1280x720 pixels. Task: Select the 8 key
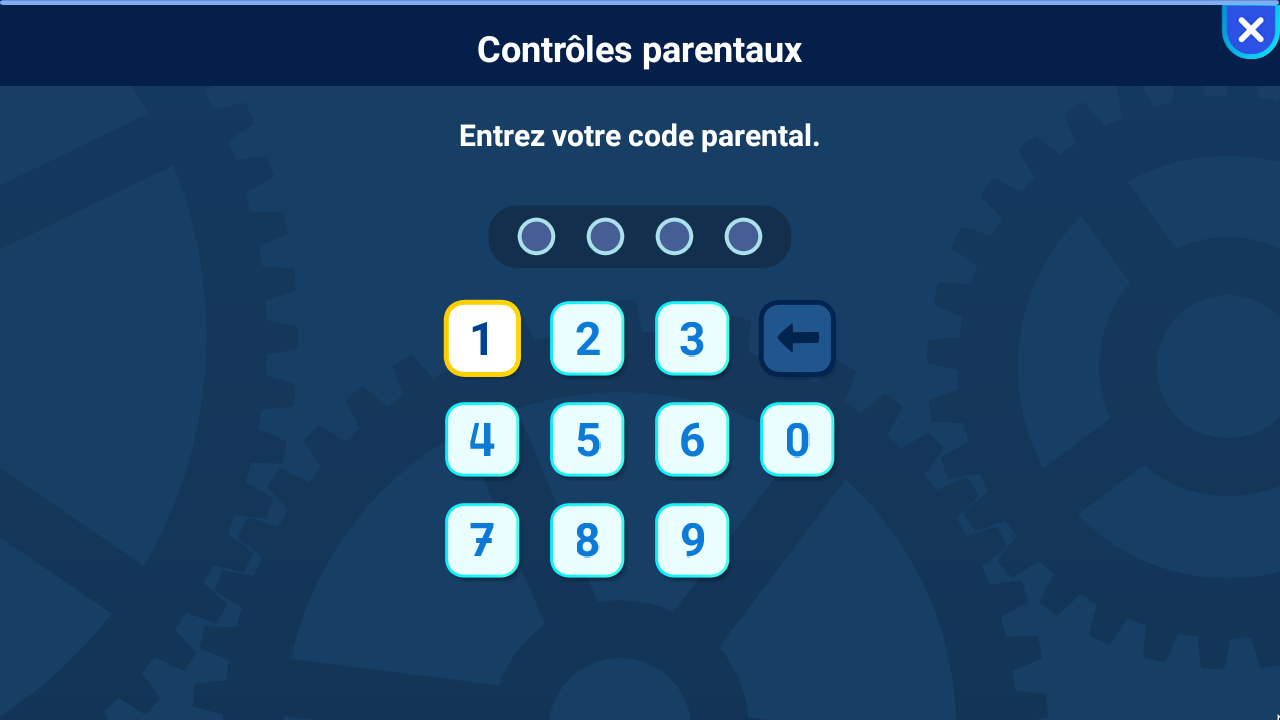pyautogui.click(x=587, y=541)
